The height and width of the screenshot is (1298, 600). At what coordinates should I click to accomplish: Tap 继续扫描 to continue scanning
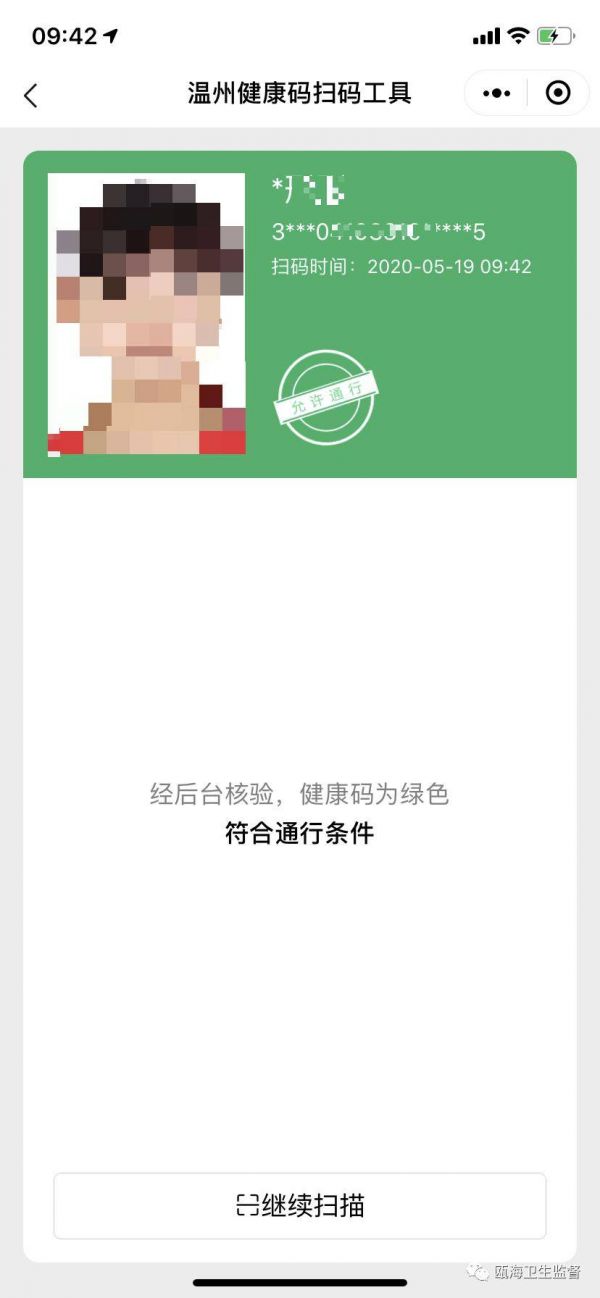(300, 1205)
